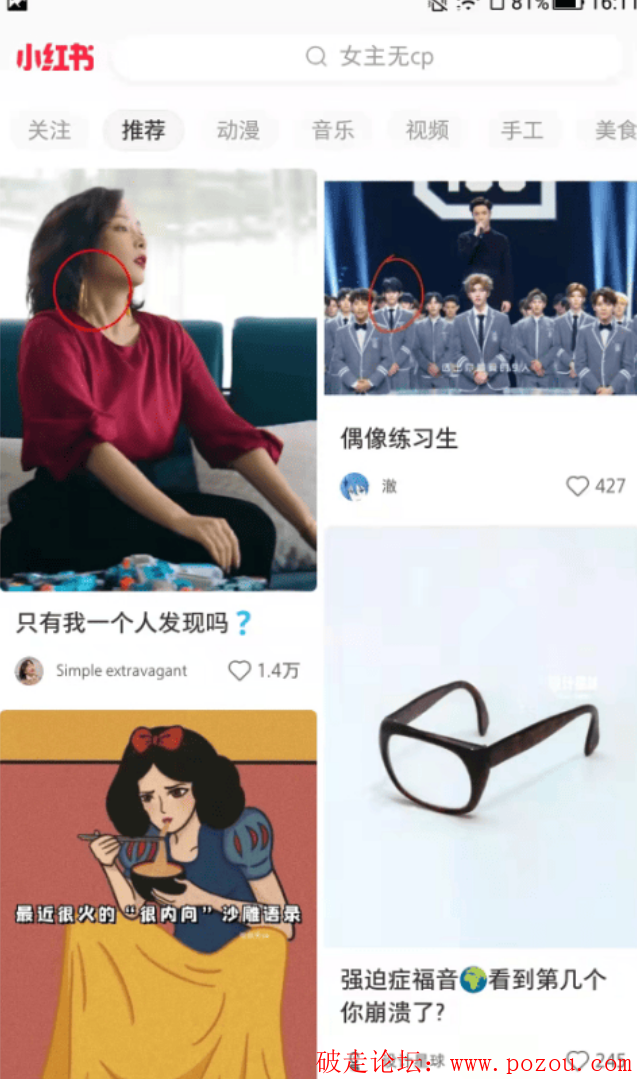Switch to the 动漫 category
637x1079 pixels.
pos(238,130)
